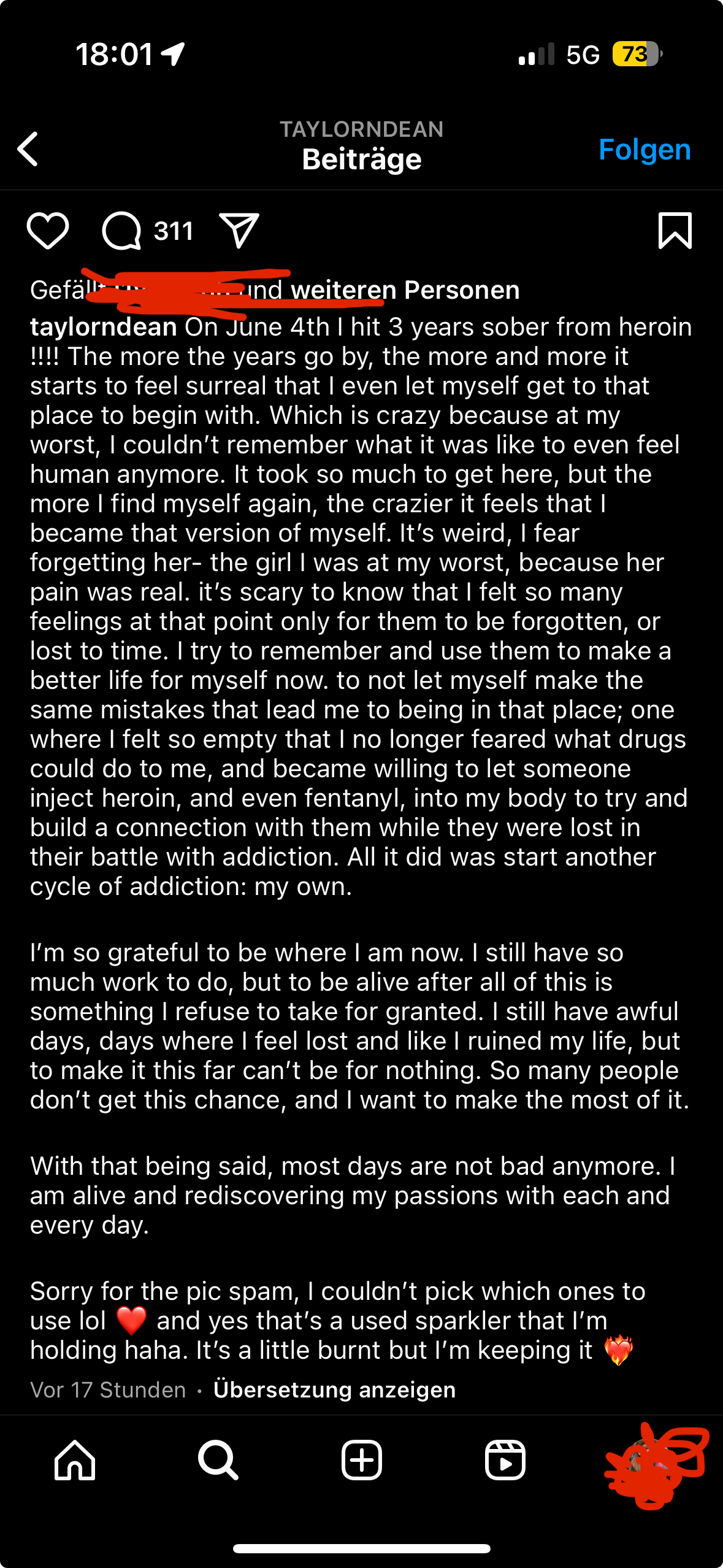Image resolution: width=723 pixels, height=1568 pixels.
Task: Go back using the top-left arrow
Action: [x=28, y=149]
